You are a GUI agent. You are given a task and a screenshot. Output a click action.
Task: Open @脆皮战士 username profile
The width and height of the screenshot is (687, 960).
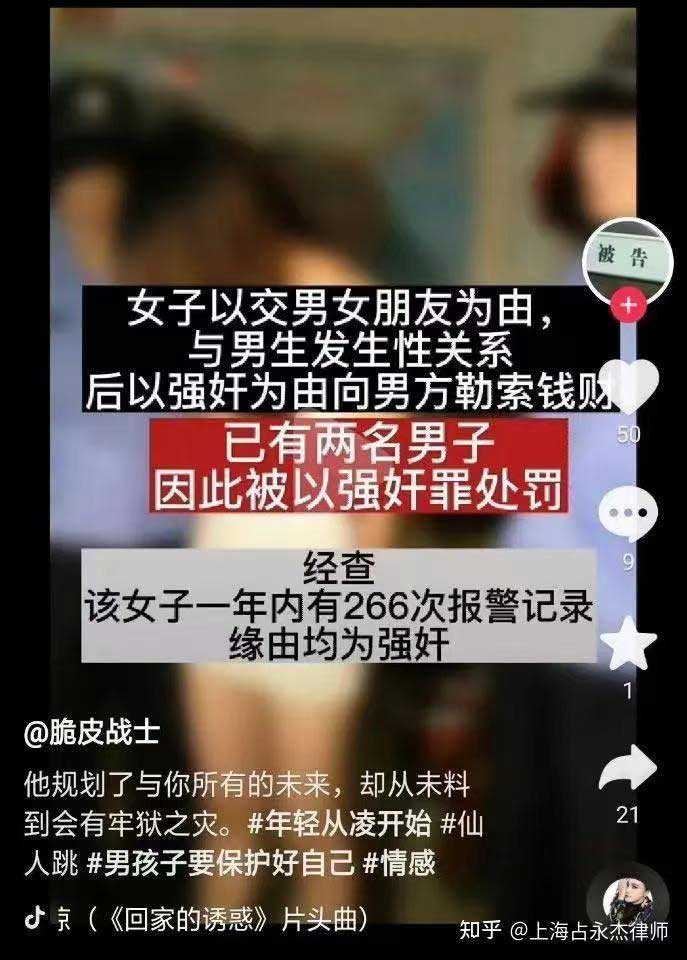[x=91, y=733]
